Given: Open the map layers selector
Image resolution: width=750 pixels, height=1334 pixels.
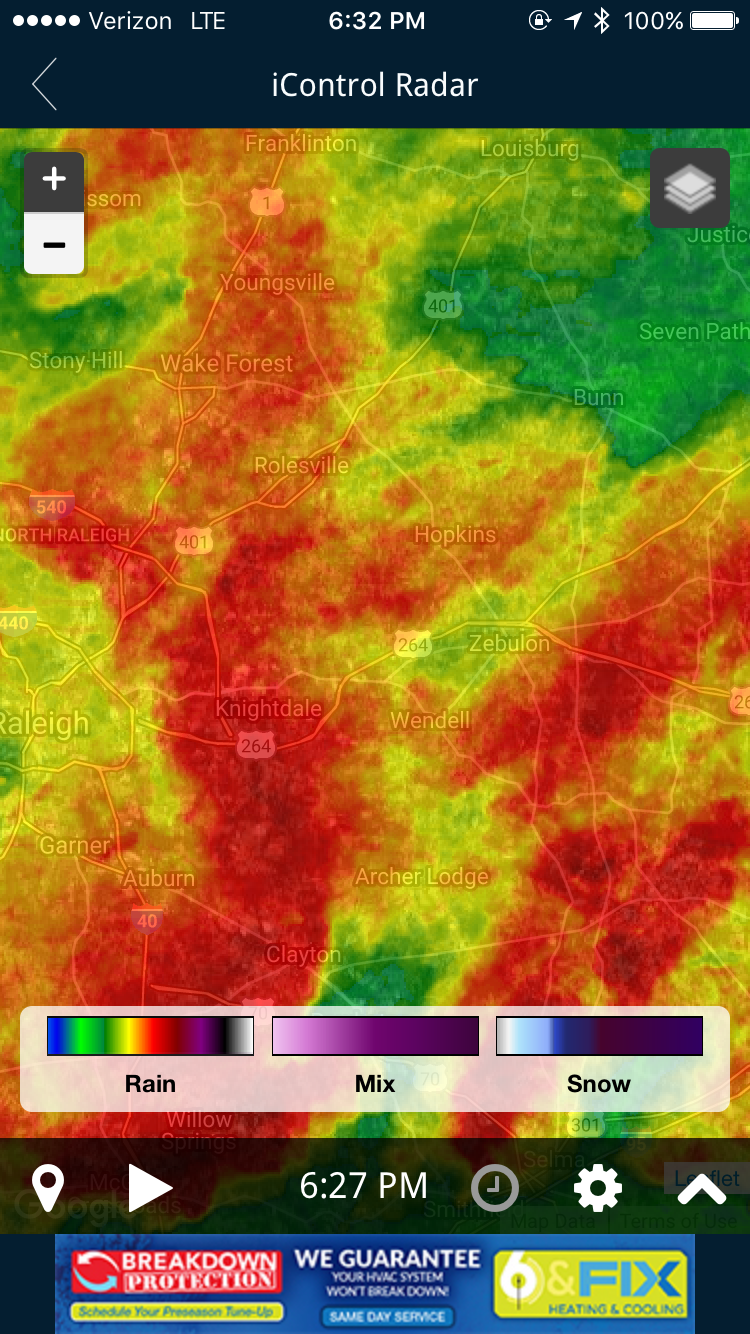Looking at the screenshot, I should (690, 188).
